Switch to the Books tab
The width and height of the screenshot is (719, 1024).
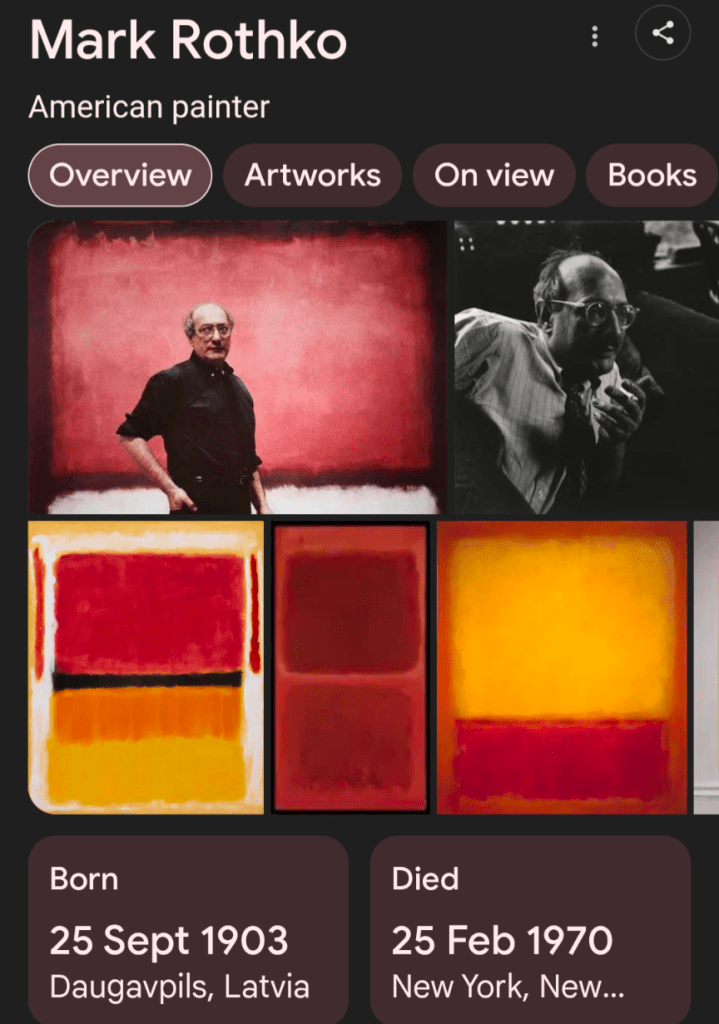point(651,175)
